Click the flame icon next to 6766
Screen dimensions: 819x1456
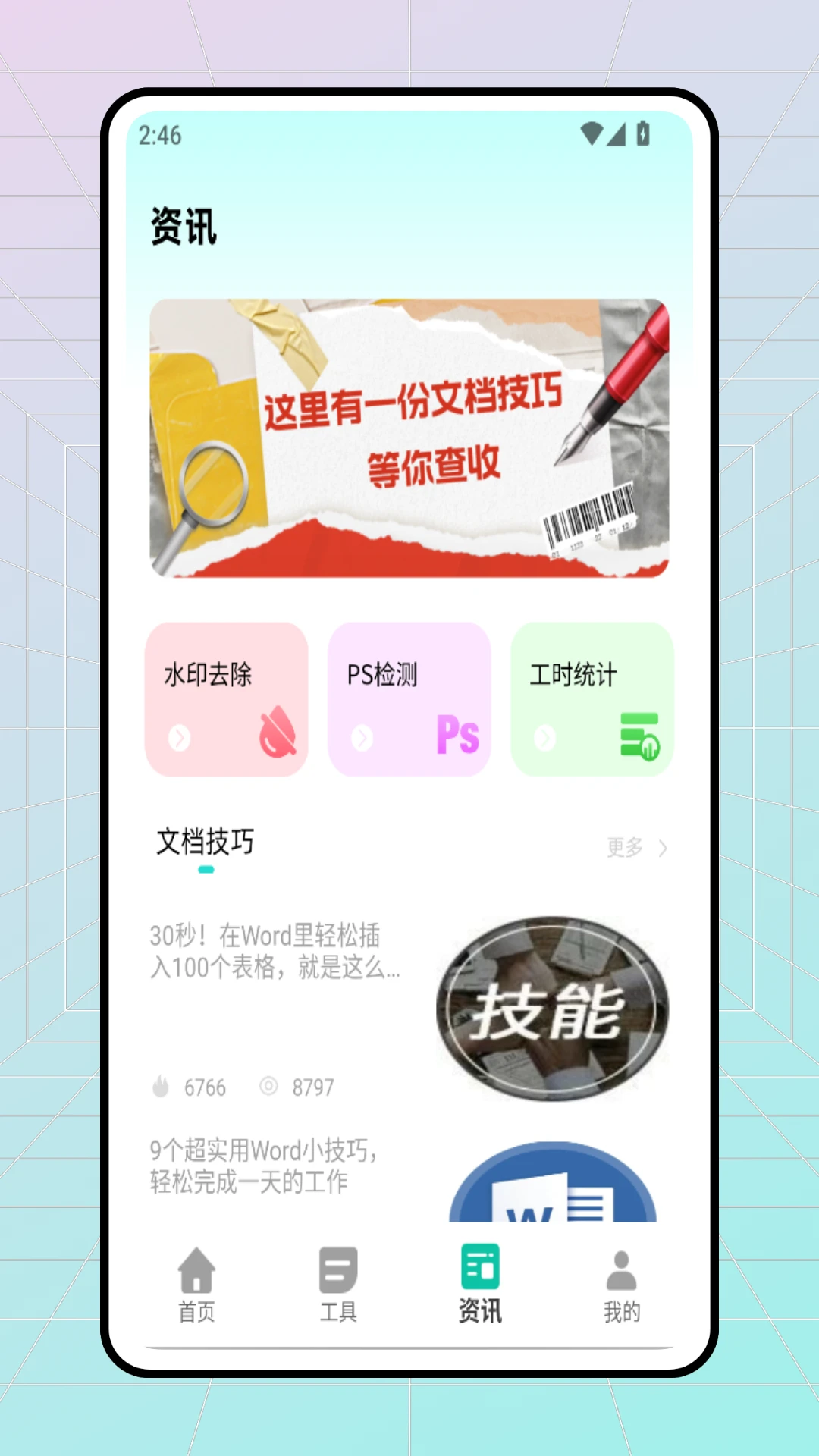point(160,1087)
